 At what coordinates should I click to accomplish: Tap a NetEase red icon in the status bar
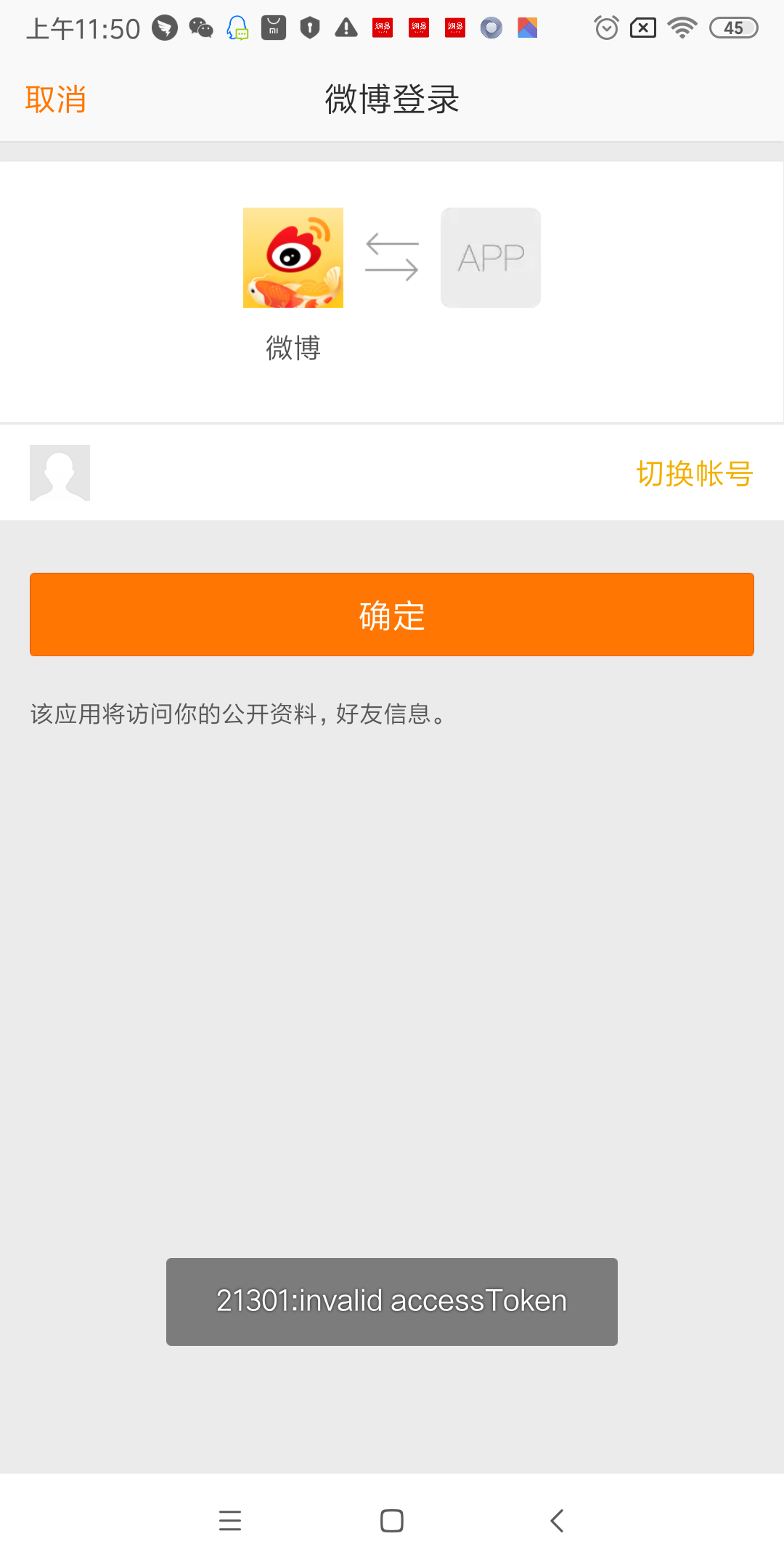coord(383,28)
